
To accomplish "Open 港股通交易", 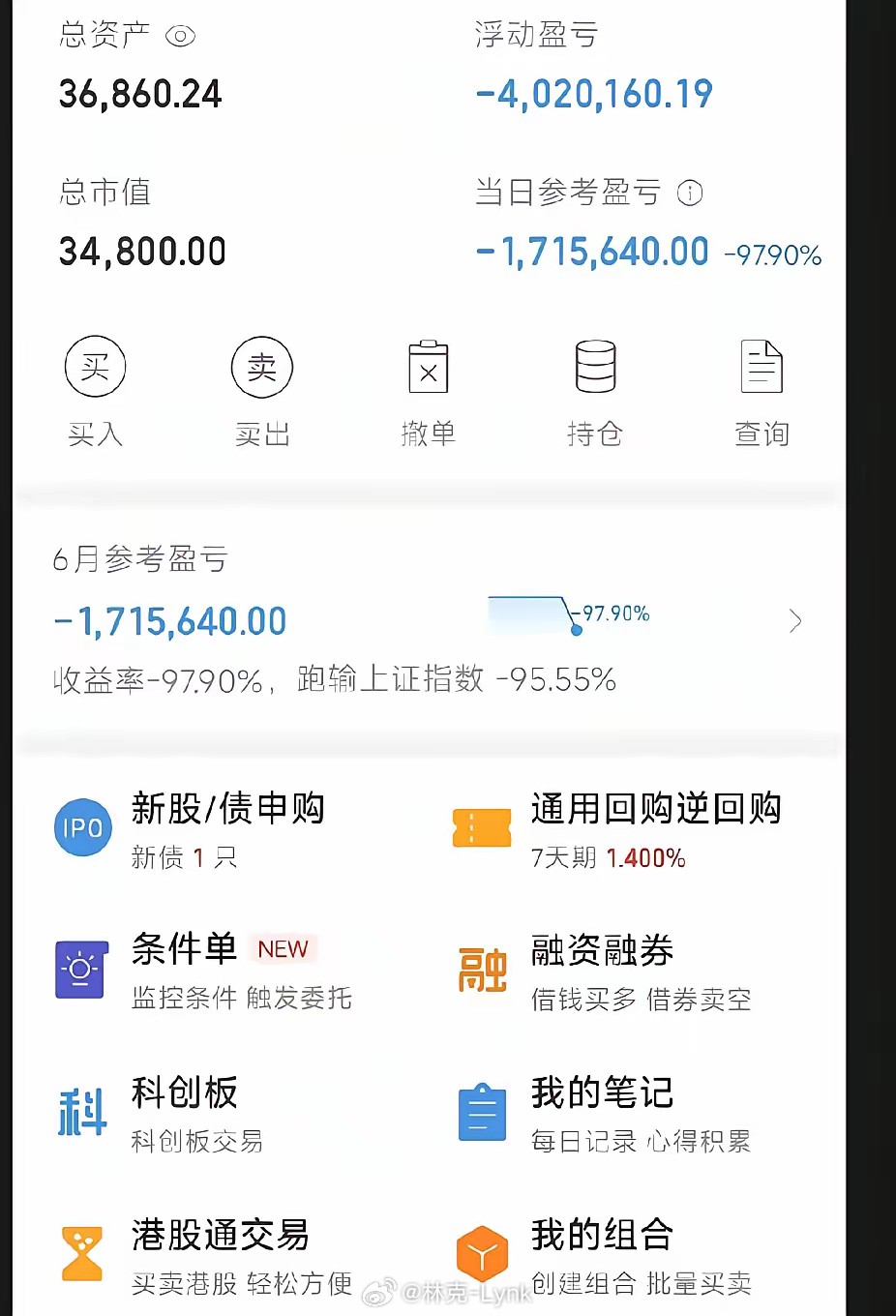I will (x=205, y=1257).
